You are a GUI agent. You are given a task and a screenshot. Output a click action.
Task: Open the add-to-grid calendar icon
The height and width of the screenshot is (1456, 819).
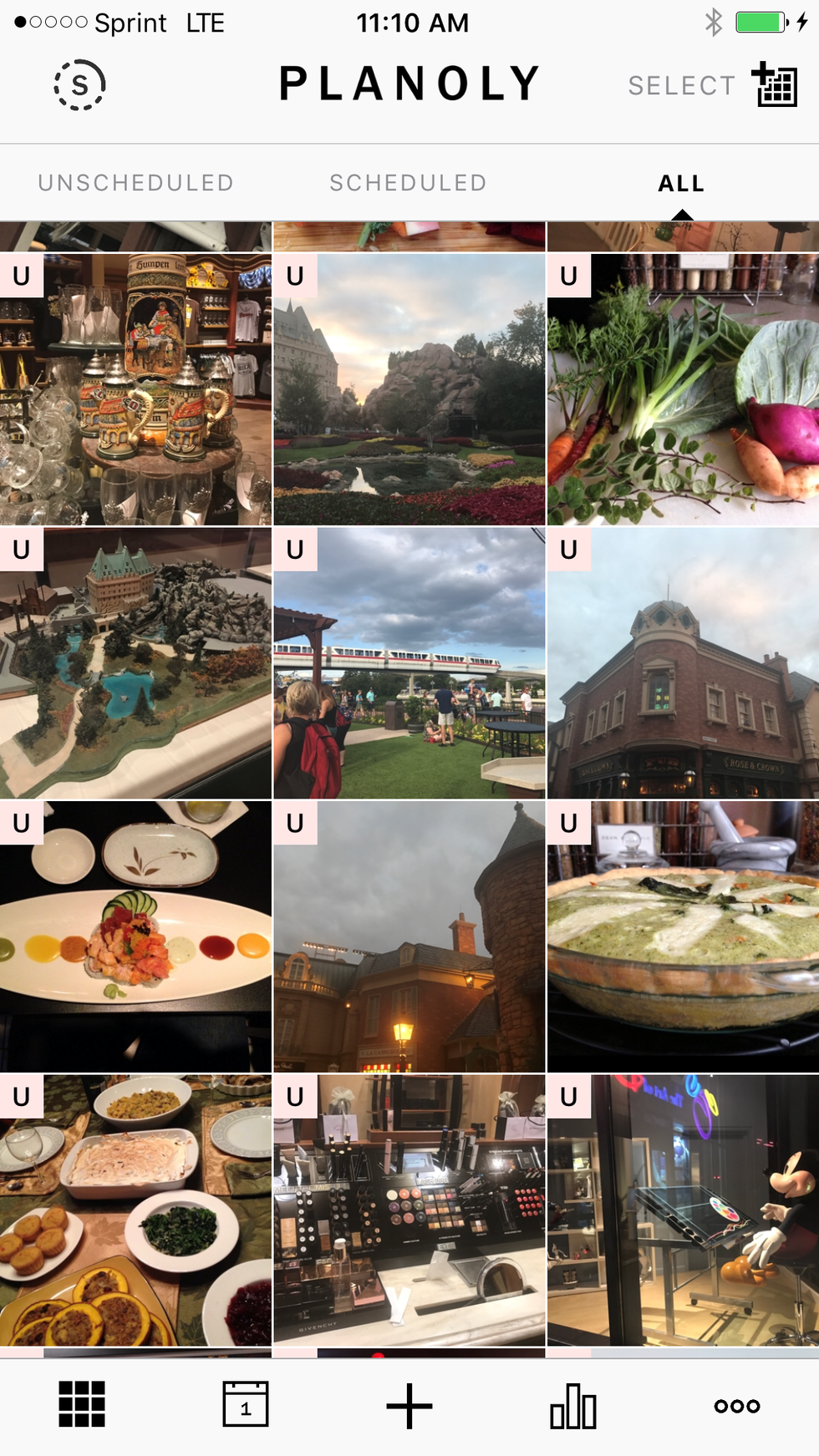point(774,84)
